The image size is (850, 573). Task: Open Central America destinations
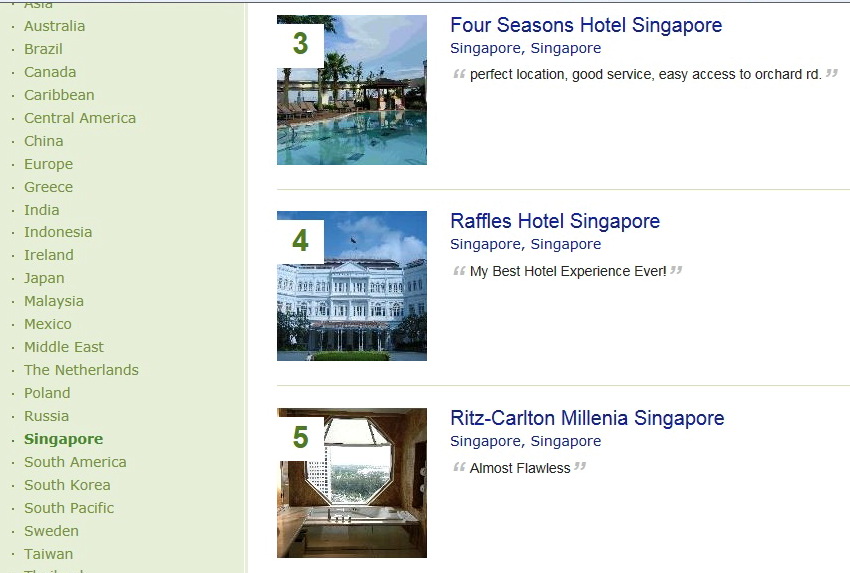[80, 118]
